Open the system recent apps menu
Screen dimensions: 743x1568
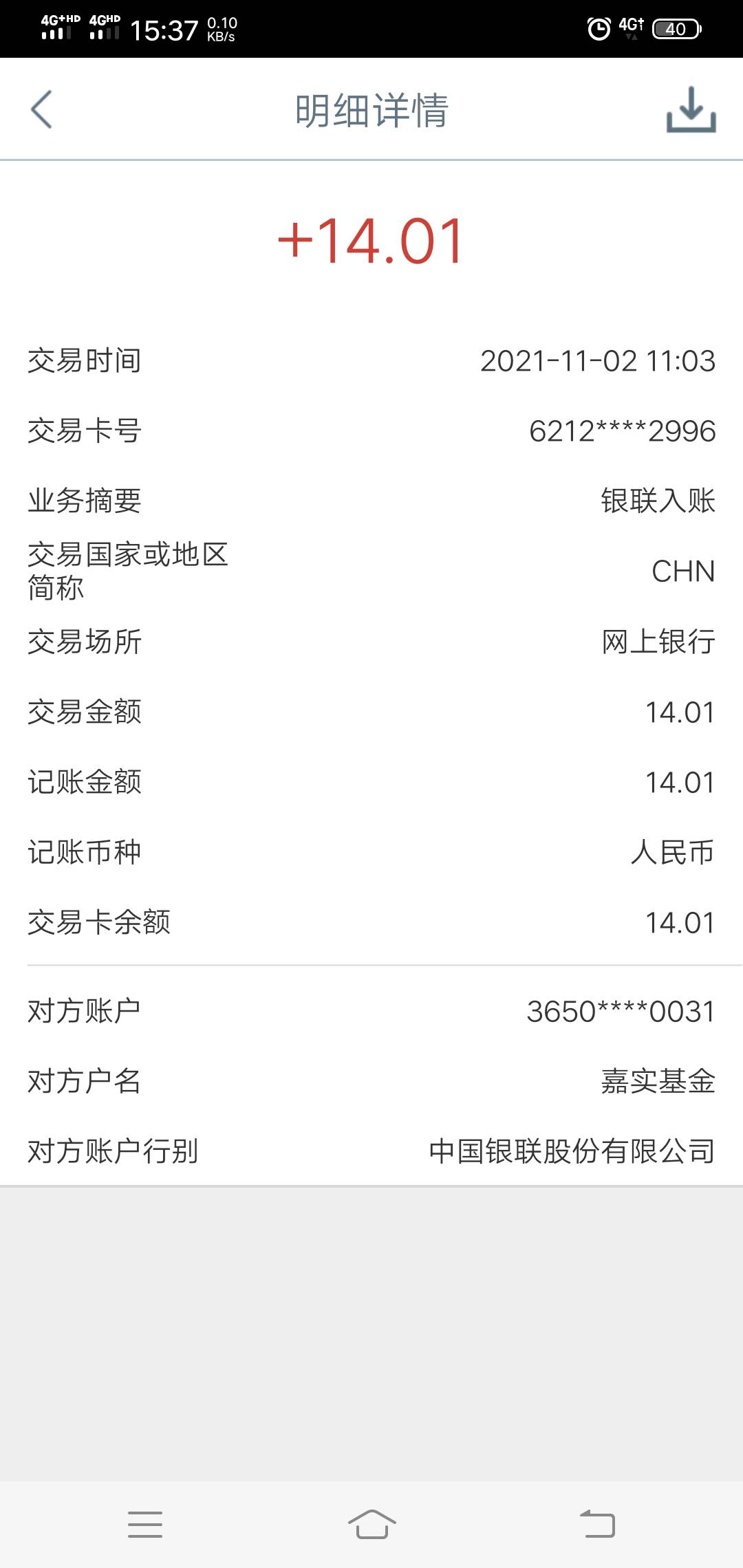(x=145, y=1525)
